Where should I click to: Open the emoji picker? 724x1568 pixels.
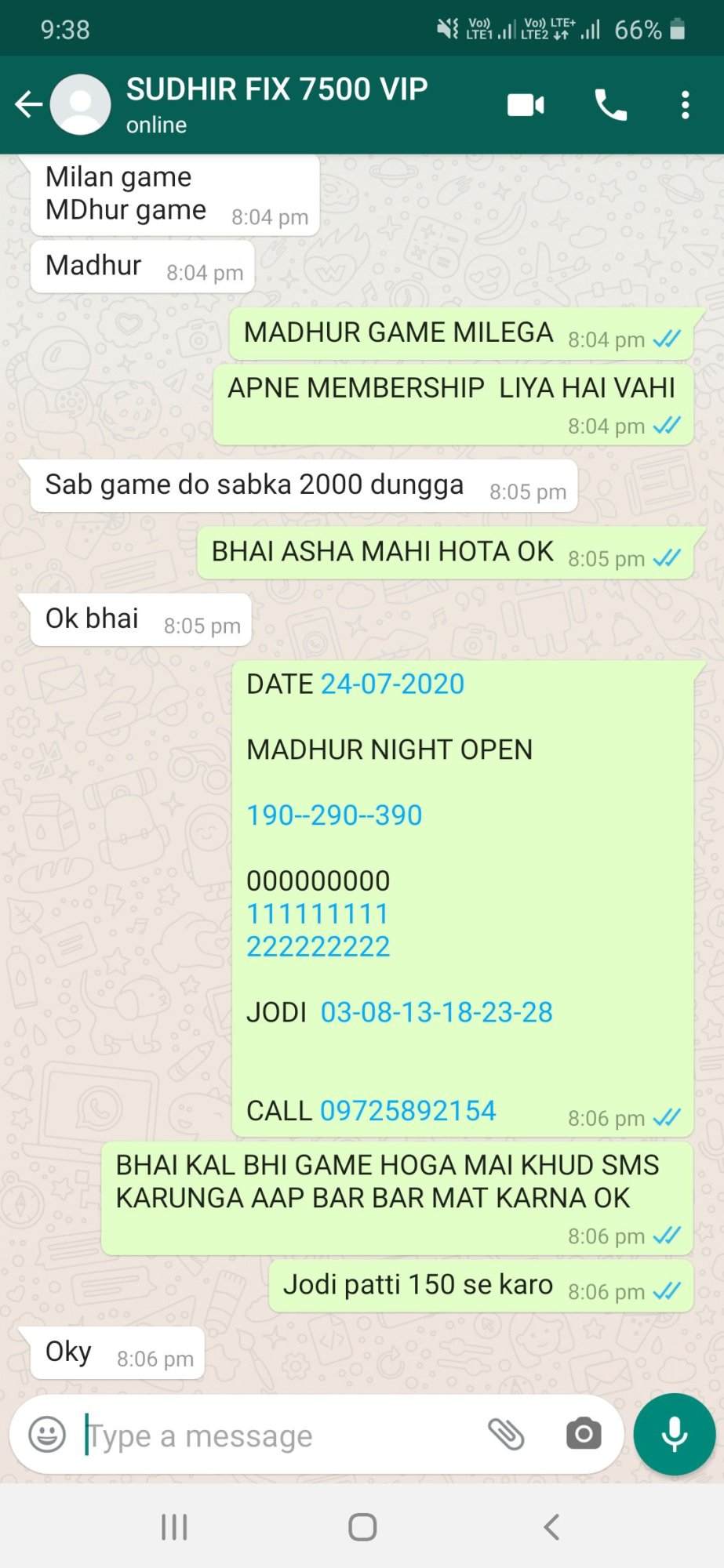click(x=47, y=1435)
